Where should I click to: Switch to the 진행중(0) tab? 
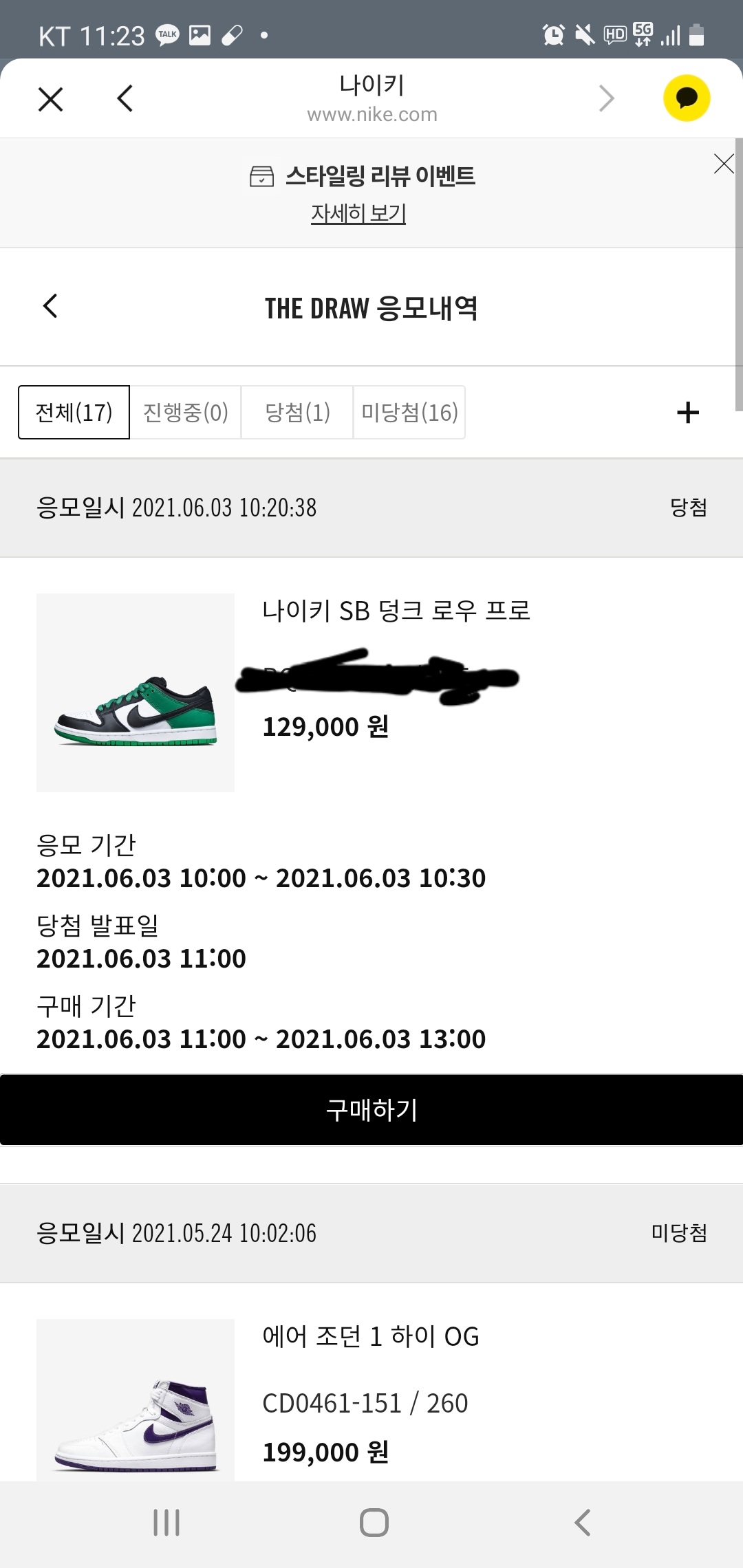point(186,412)
